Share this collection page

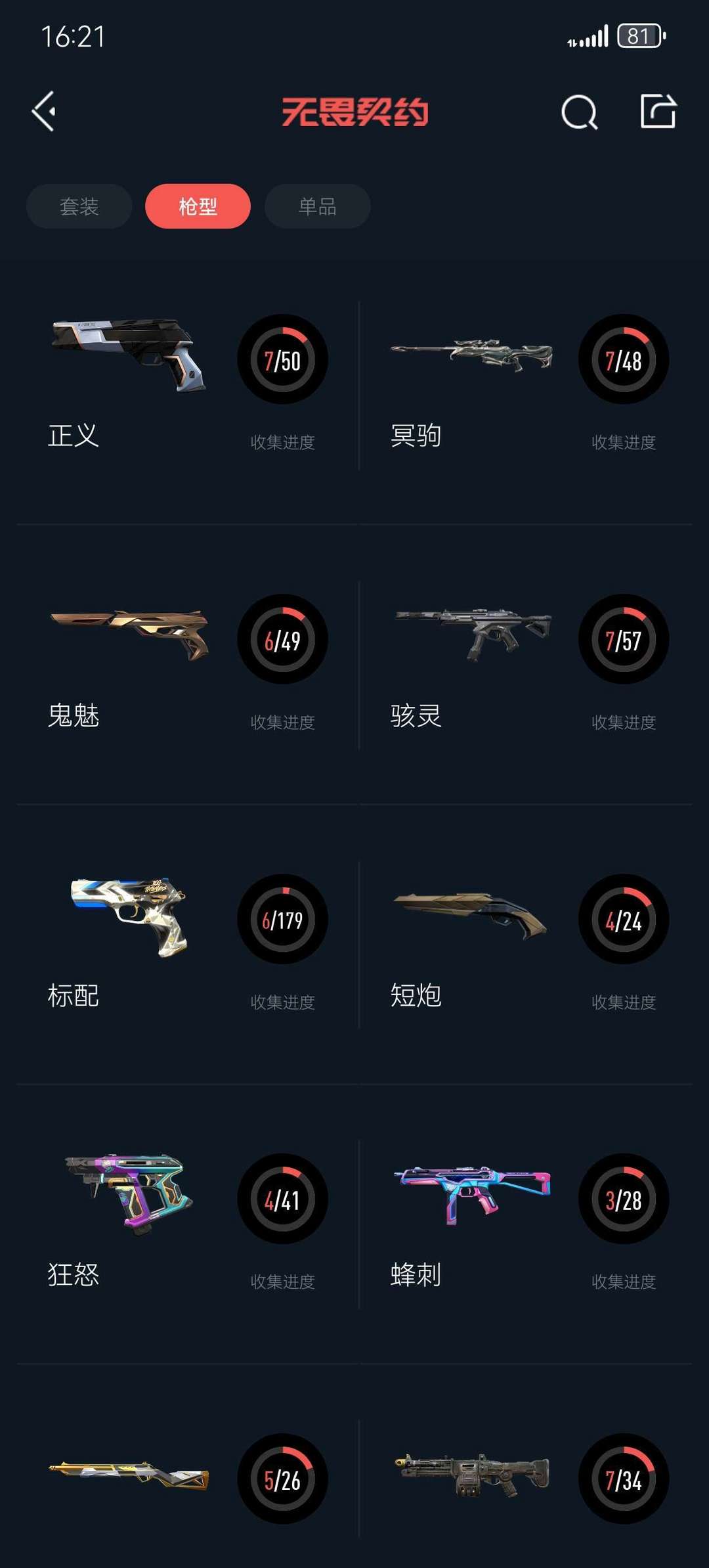[x=658, y=111]
